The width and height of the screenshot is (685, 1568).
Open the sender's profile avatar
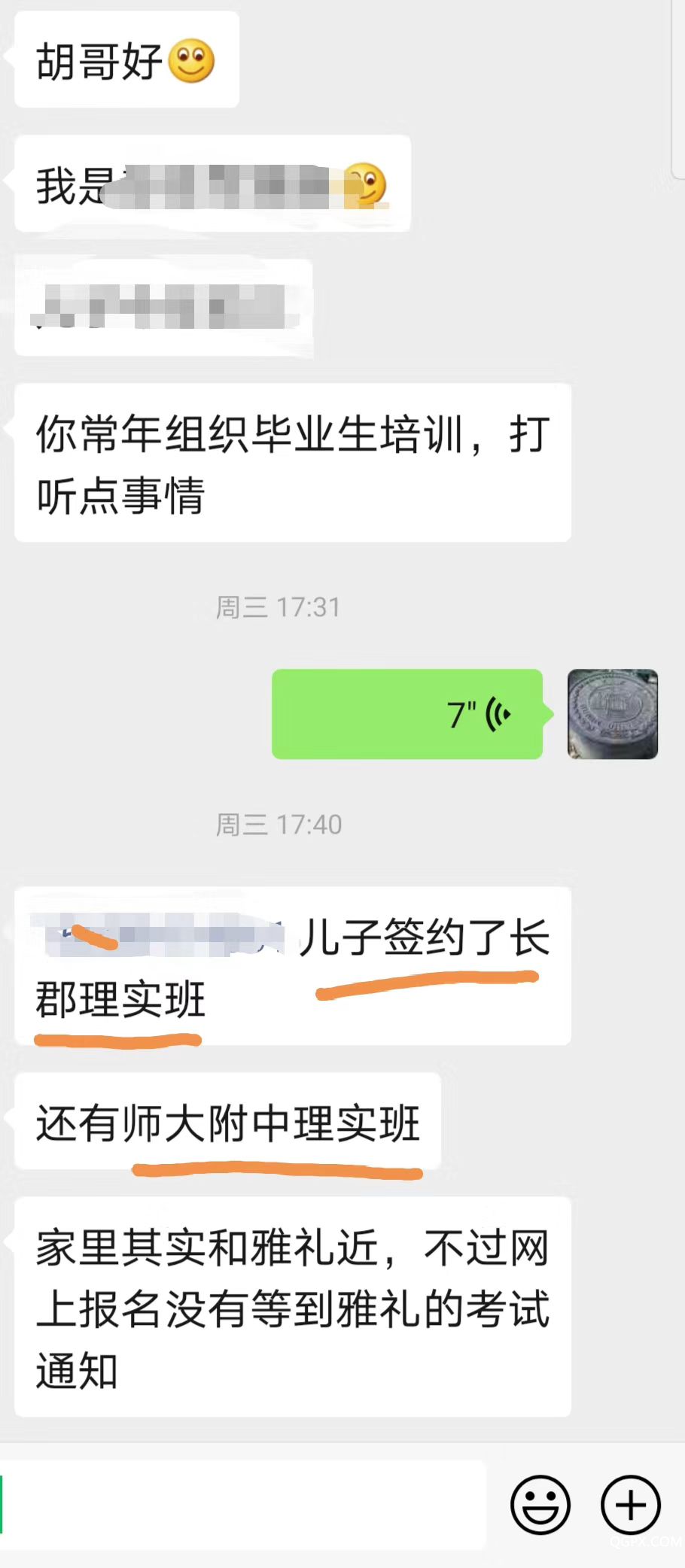[x=612, y=713]
